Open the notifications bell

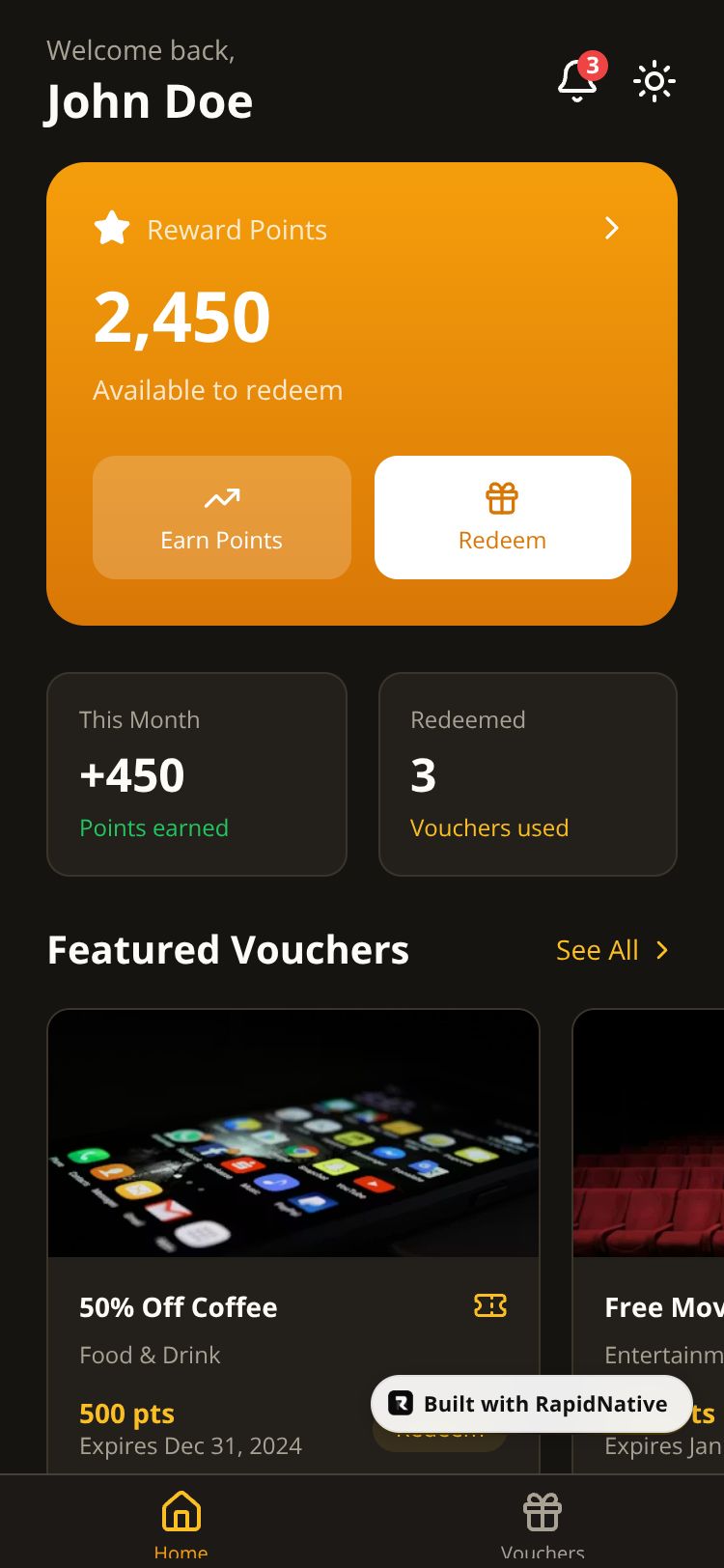click(578, 80)
